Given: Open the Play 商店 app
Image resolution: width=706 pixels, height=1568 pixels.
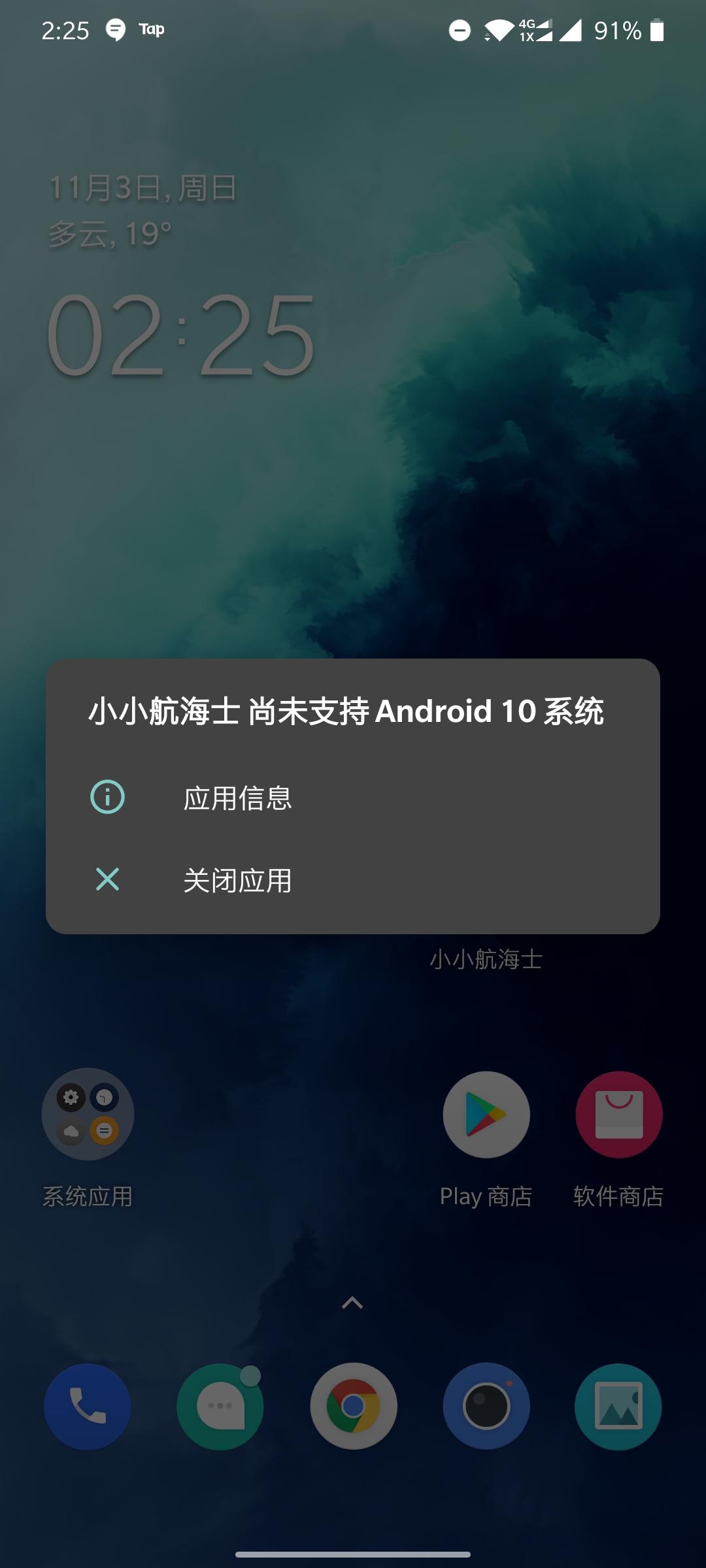Looking at the screenshot, I should [x=486, y=1114].
